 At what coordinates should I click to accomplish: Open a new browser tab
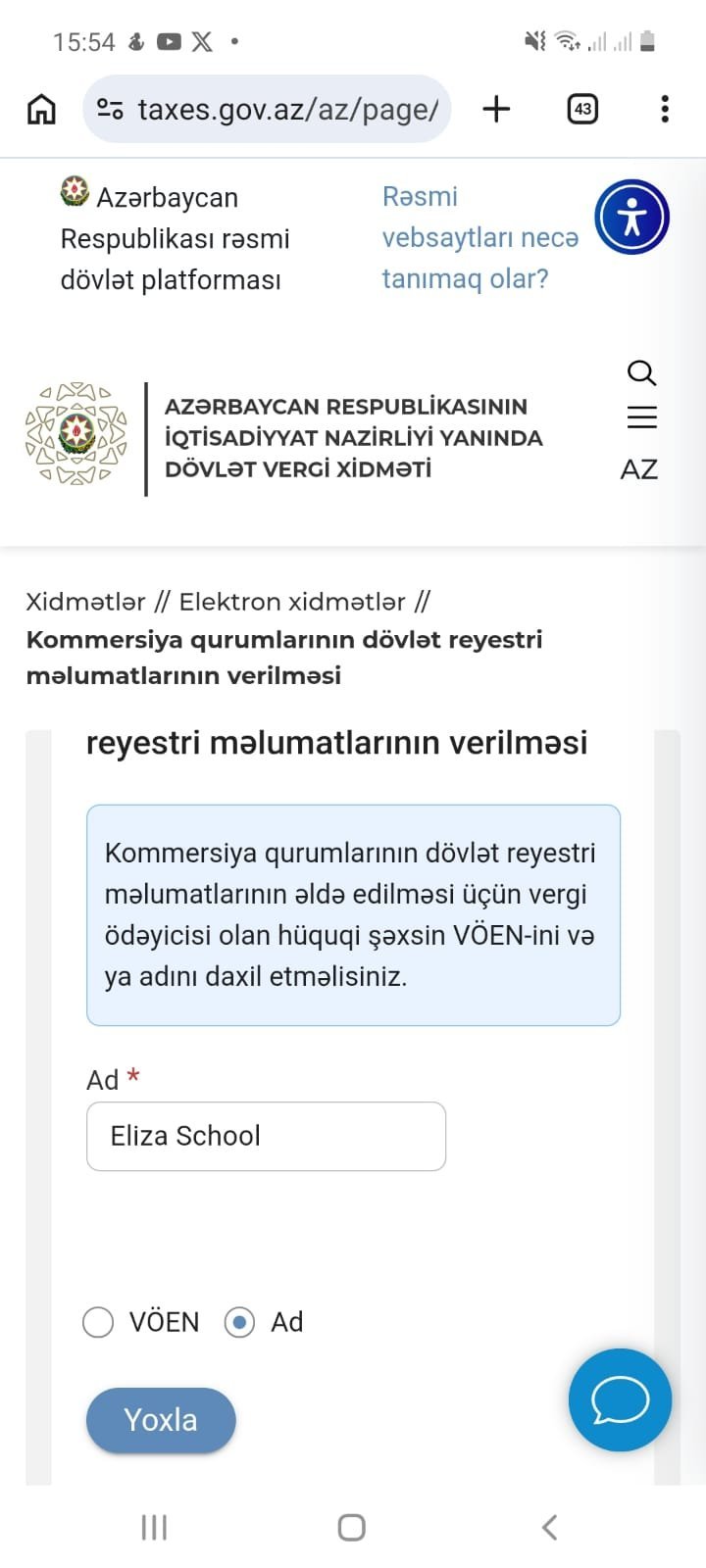coord(497,109)
